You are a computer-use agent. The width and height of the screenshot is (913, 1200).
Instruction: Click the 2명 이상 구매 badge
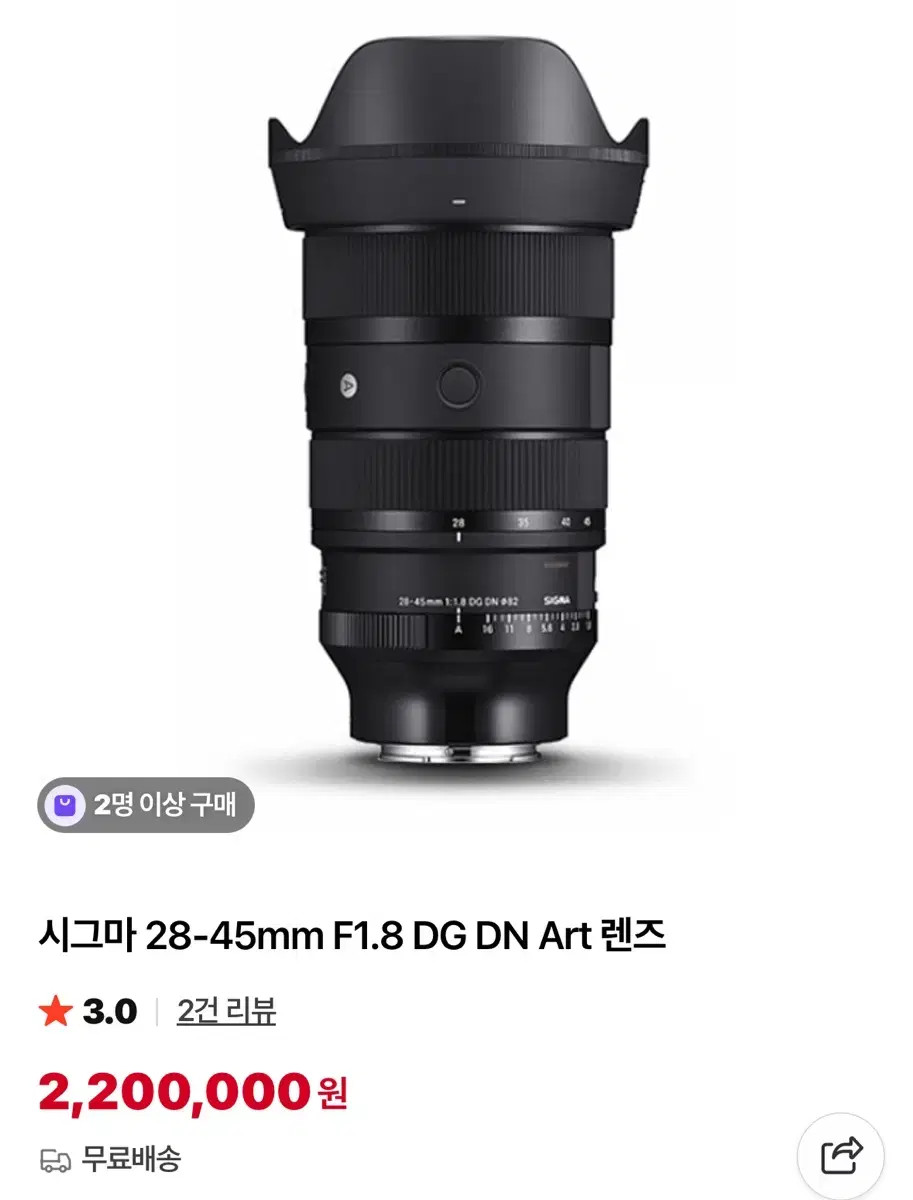pos(150,804)
